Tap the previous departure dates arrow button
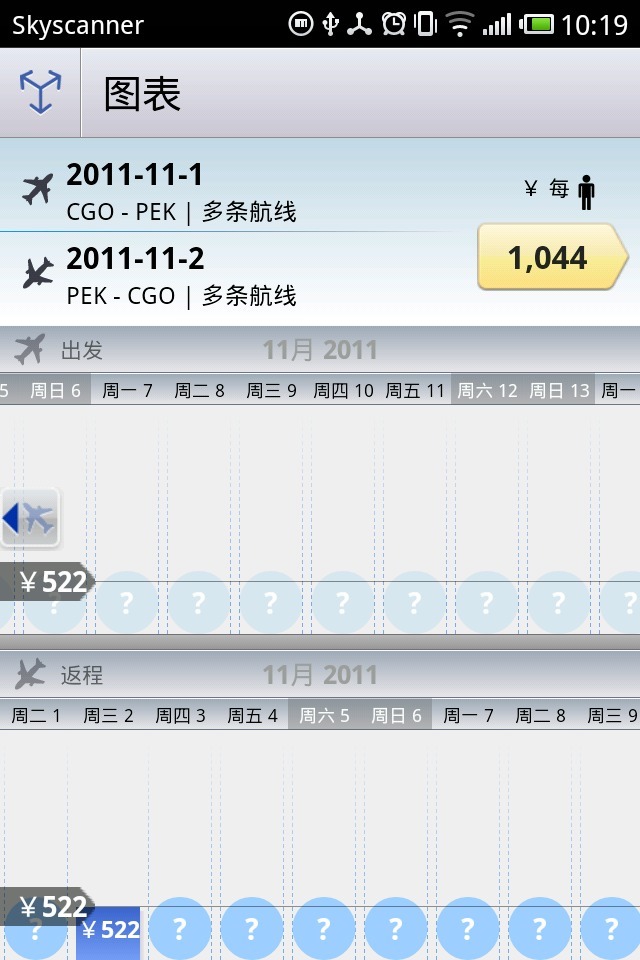640x960 pixels. click(x=29, y=518)
